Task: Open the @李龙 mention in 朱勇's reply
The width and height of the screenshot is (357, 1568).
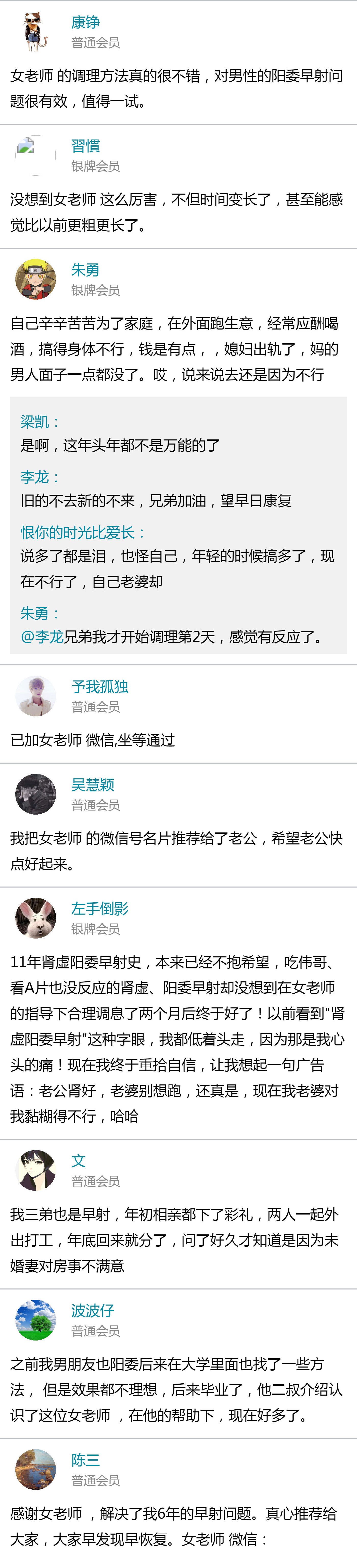Action: coord(42,637)
